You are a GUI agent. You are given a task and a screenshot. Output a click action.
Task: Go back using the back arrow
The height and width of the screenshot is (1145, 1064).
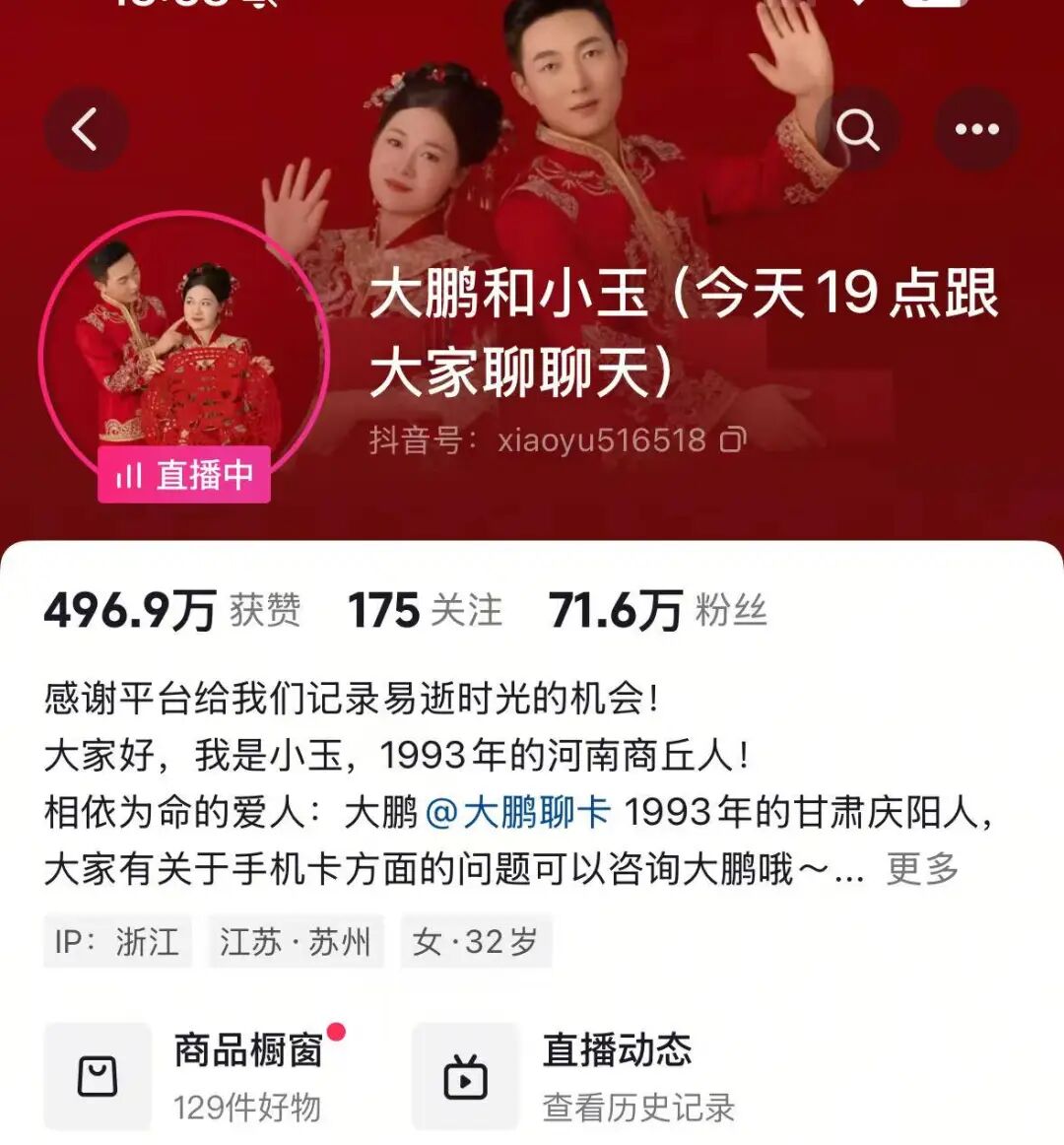[x=86, y=129]
